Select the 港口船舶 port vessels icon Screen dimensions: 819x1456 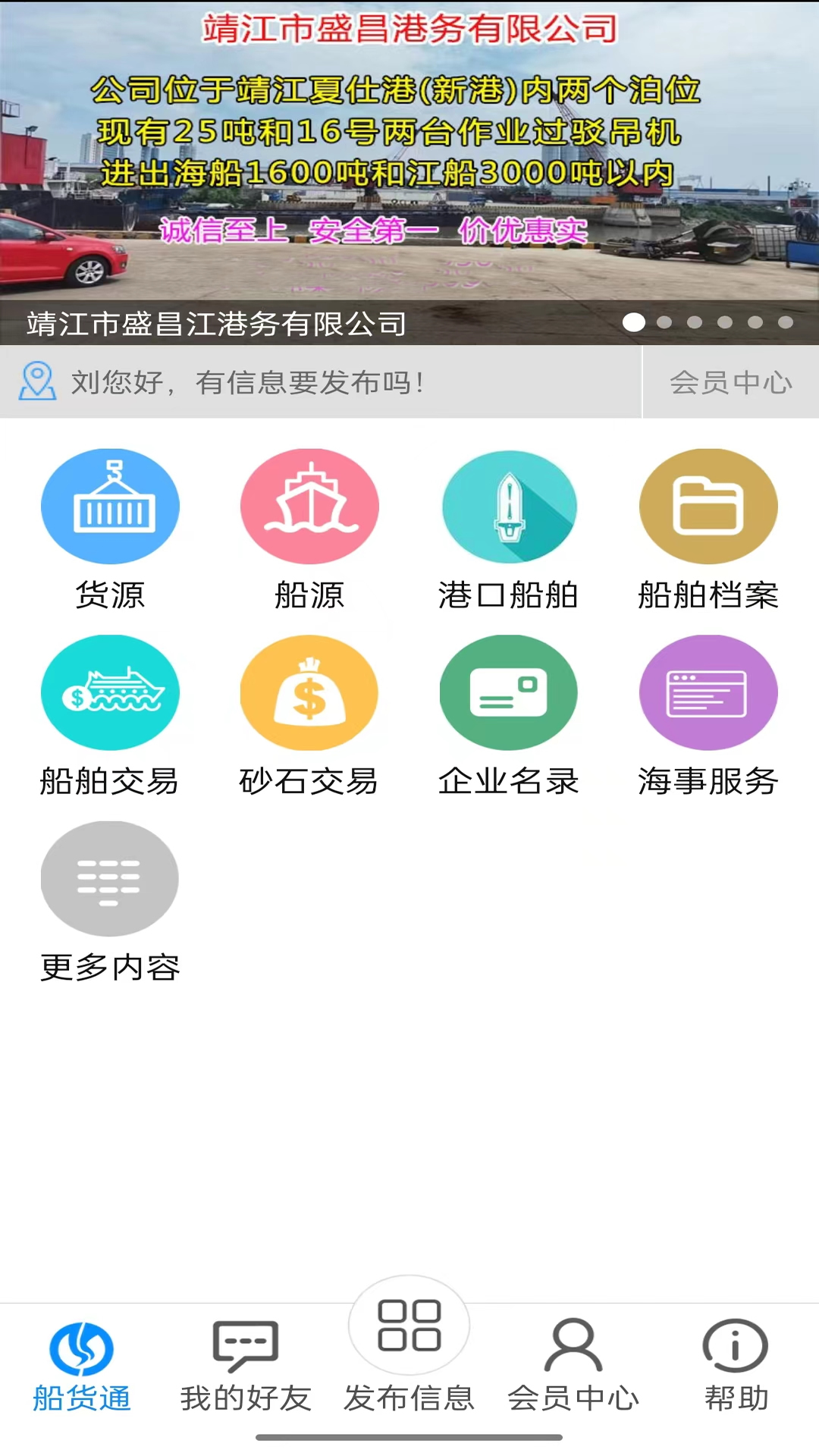click(x=509, y=506)
